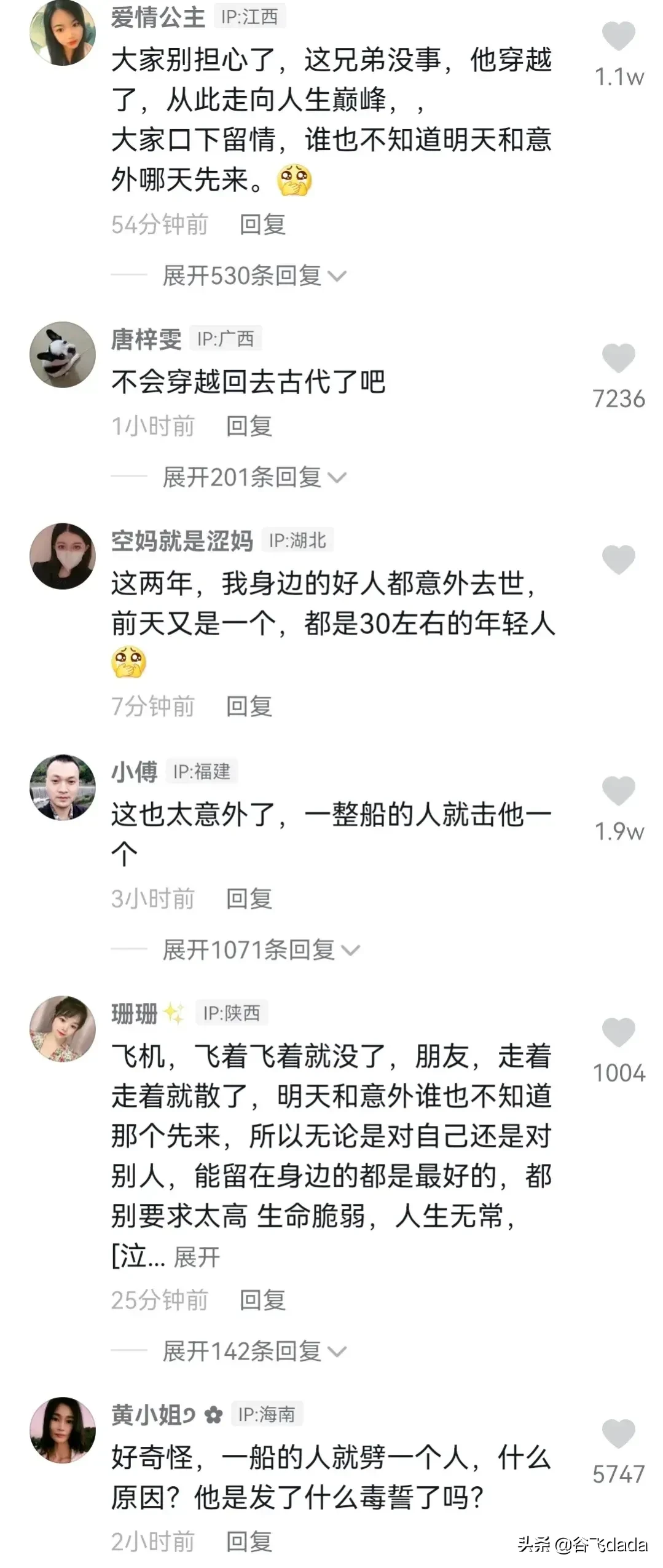
Task: Open 黄小姐's profile avatar
Action: 63,1430
